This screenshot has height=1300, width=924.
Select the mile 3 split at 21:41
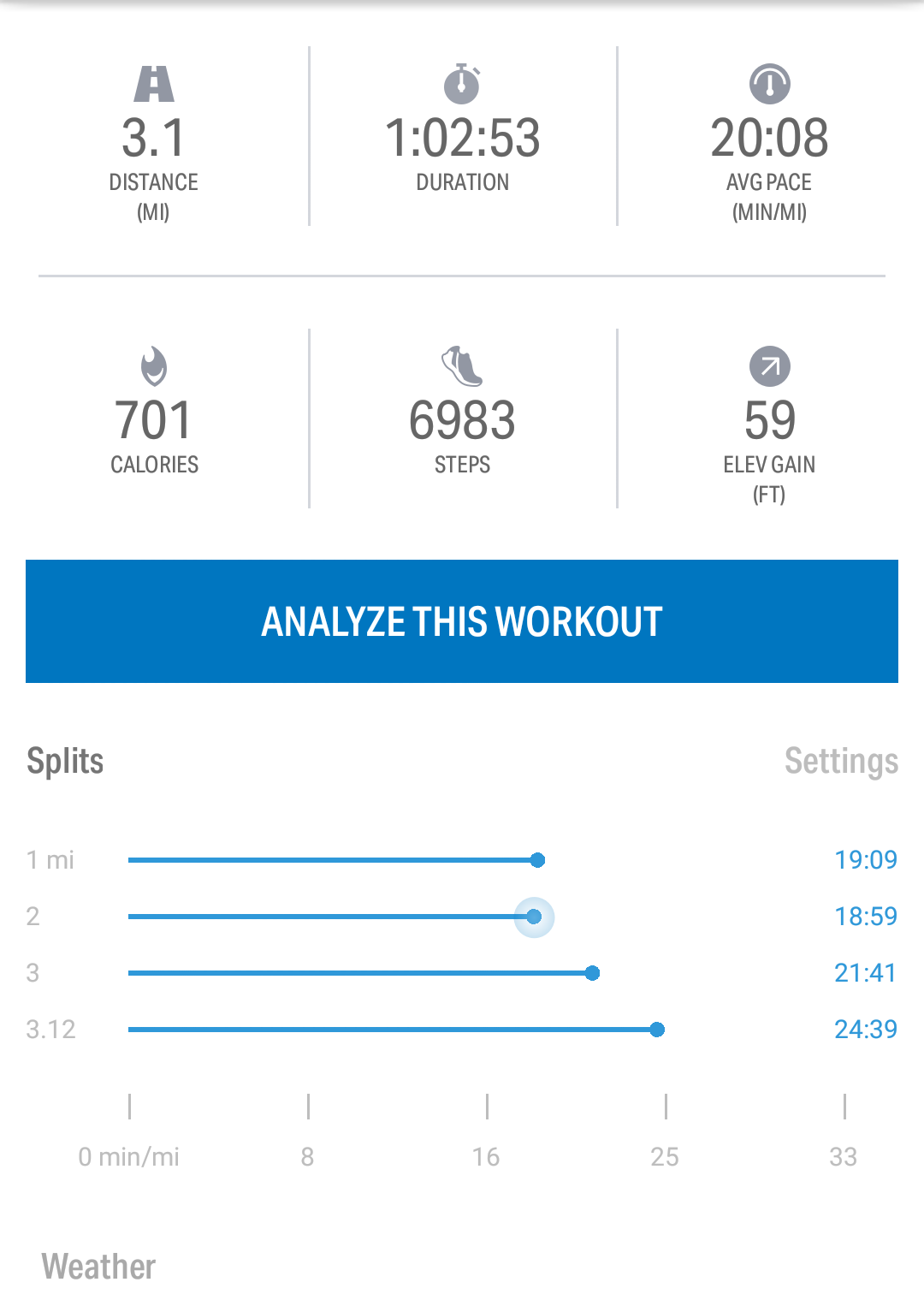click(462, 973)
